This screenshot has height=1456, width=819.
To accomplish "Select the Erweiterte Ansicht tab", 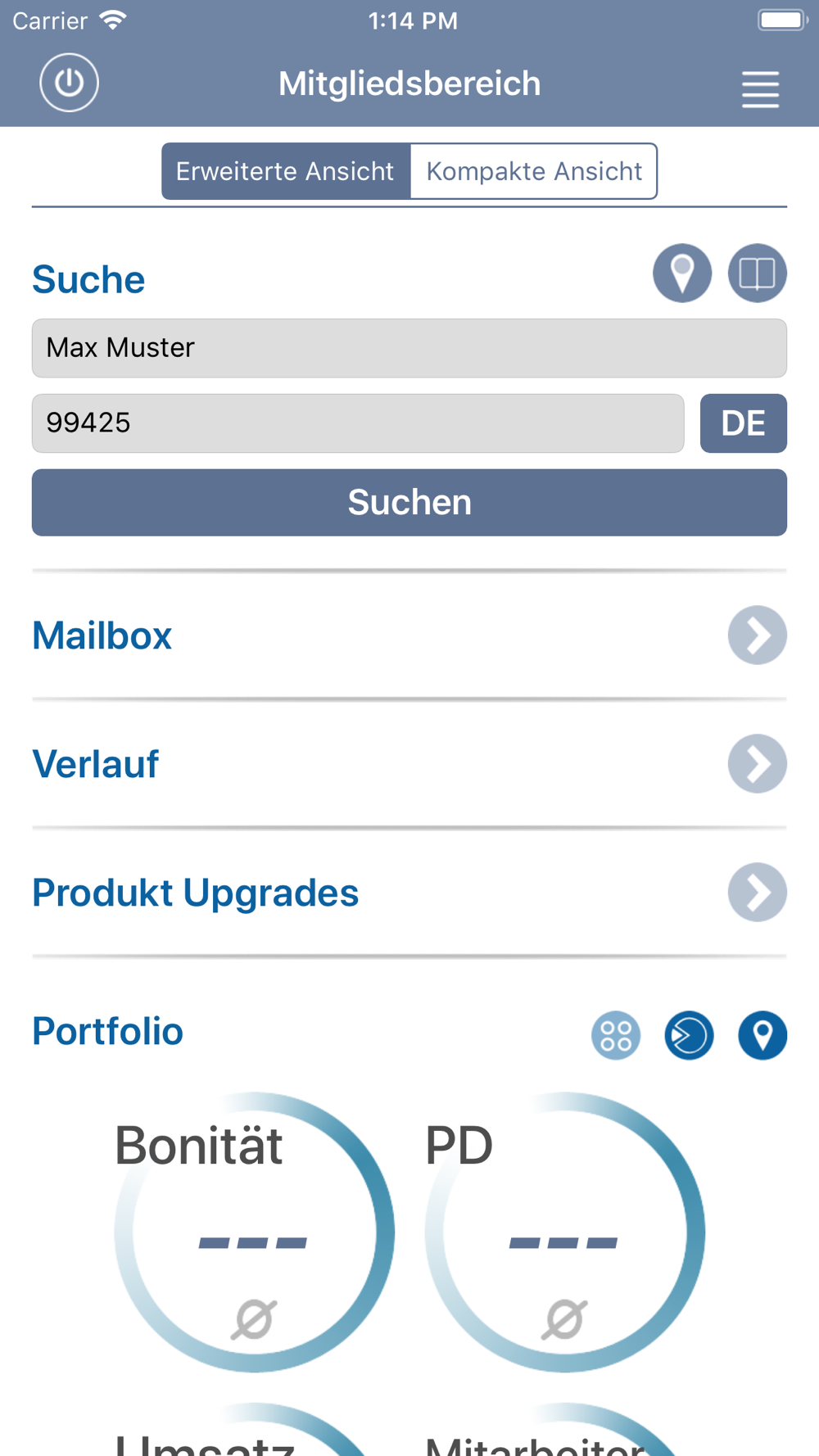I will click(x=285, y=171).
